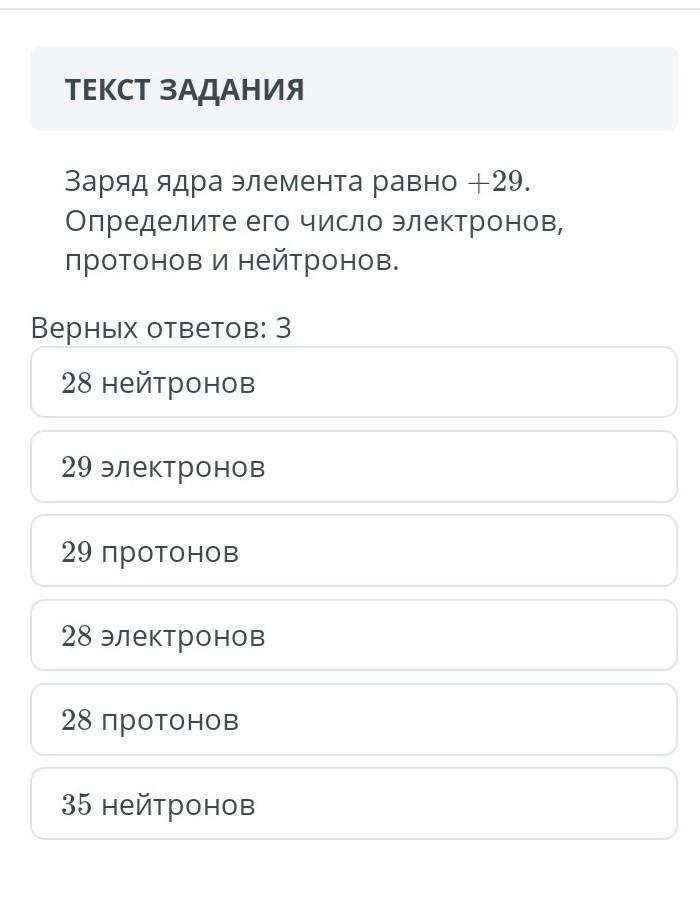Pick the 28 протонов answer
Viewport: 700px width, 910px height.
[353, 720]
